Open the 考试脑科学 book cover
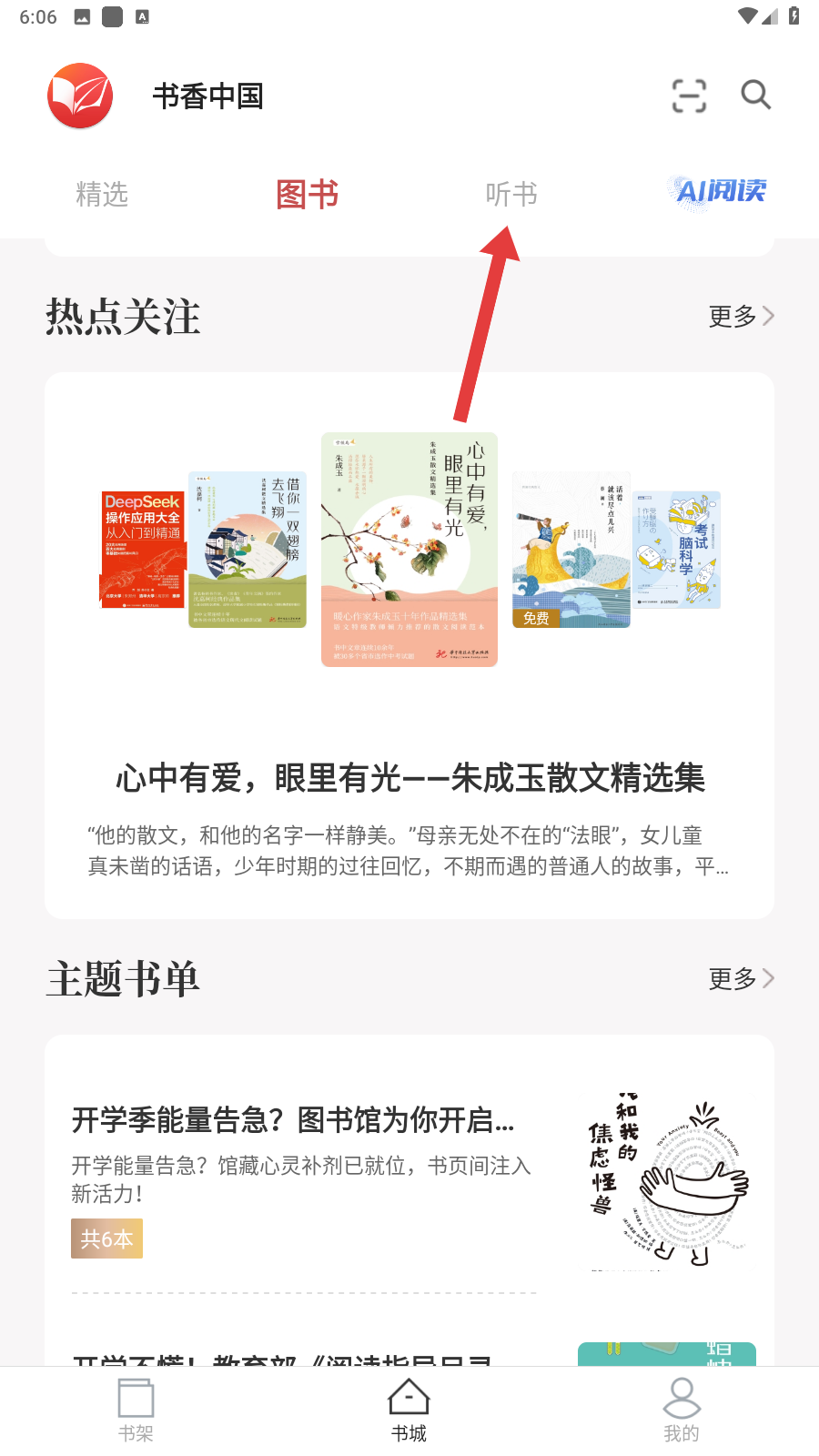The width and height of the screenshot is (819, 1456). pyautogui.click(x=677, y=550)
